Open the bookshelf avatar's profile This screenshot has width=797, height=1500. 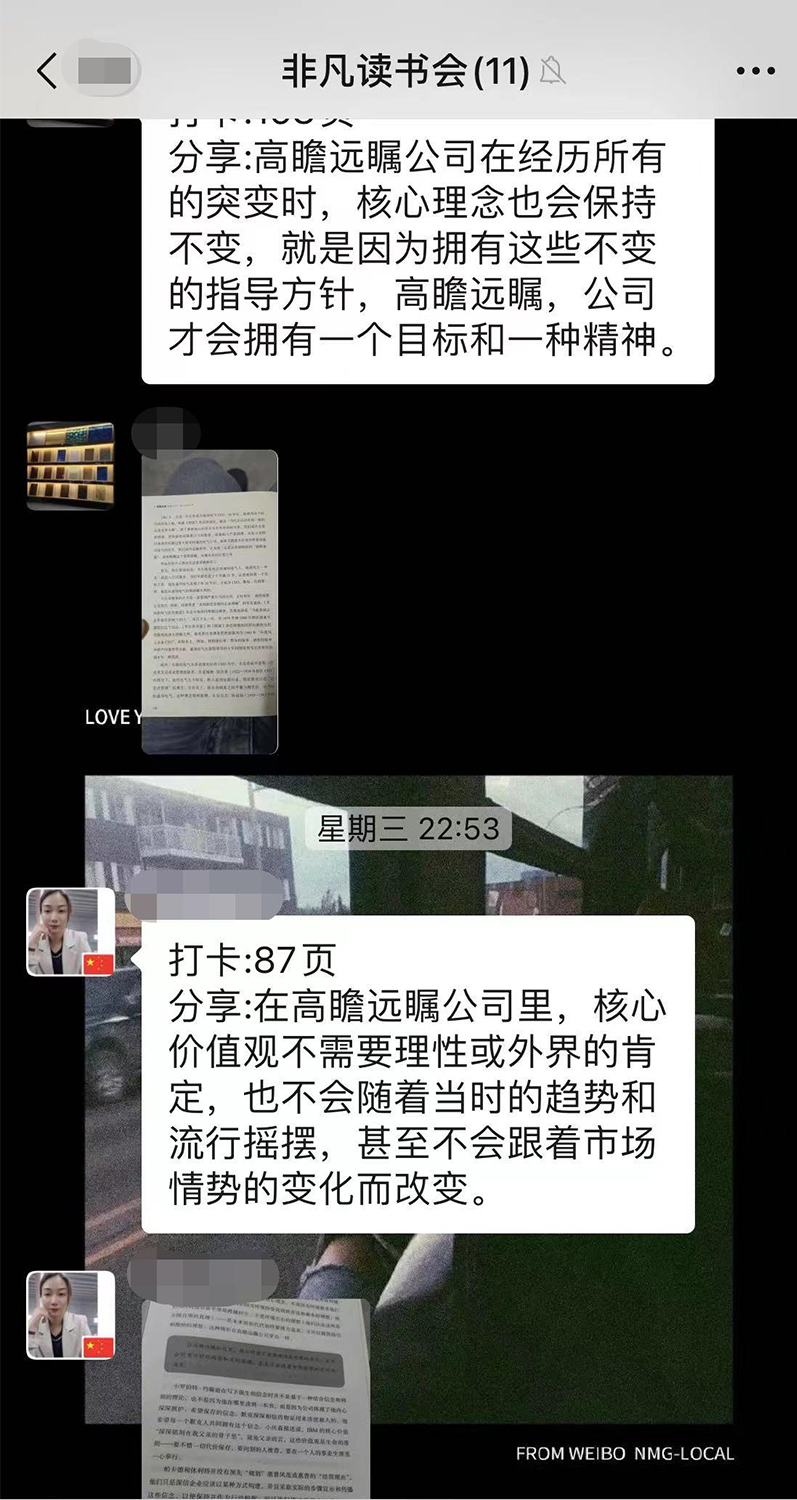pos(70,466)
